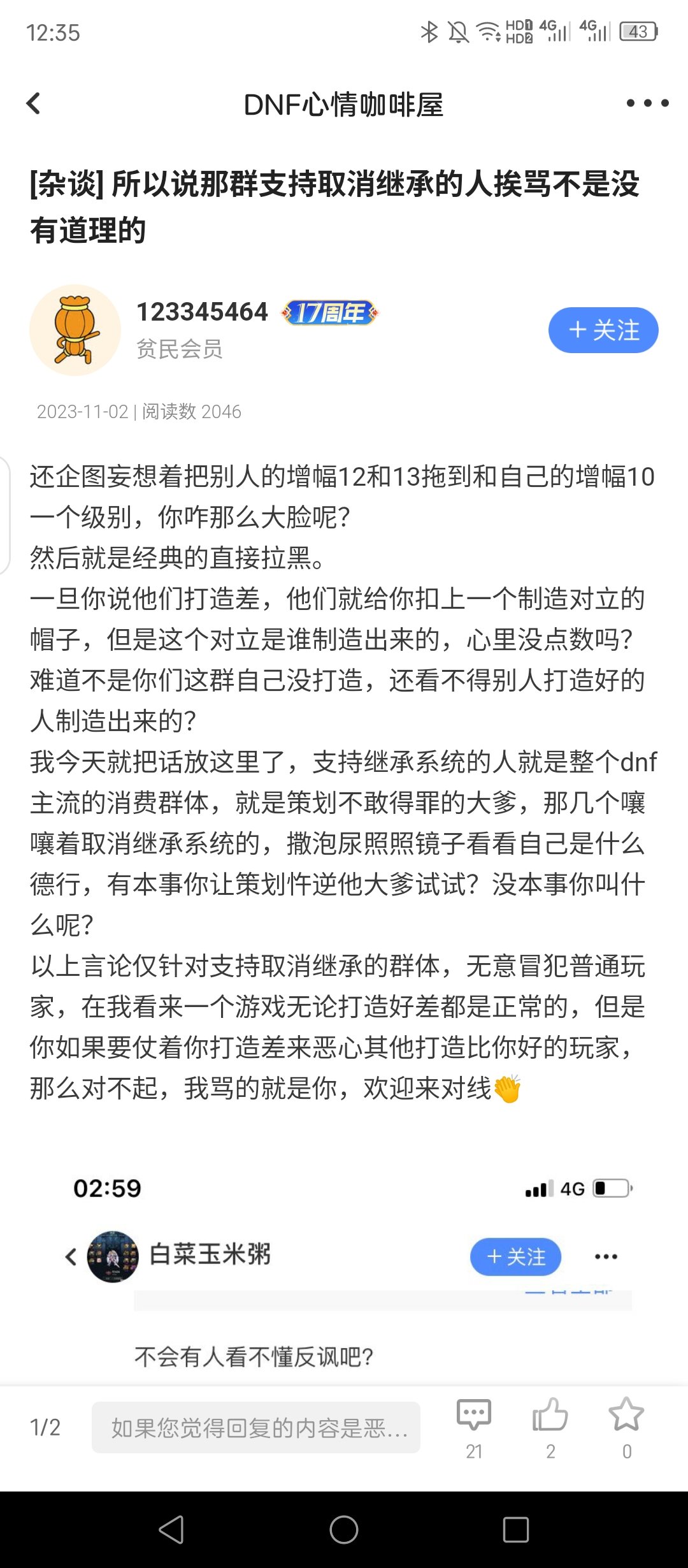Enable following the thread poster
688x1568 pixels.
click(x=603, y=330)
